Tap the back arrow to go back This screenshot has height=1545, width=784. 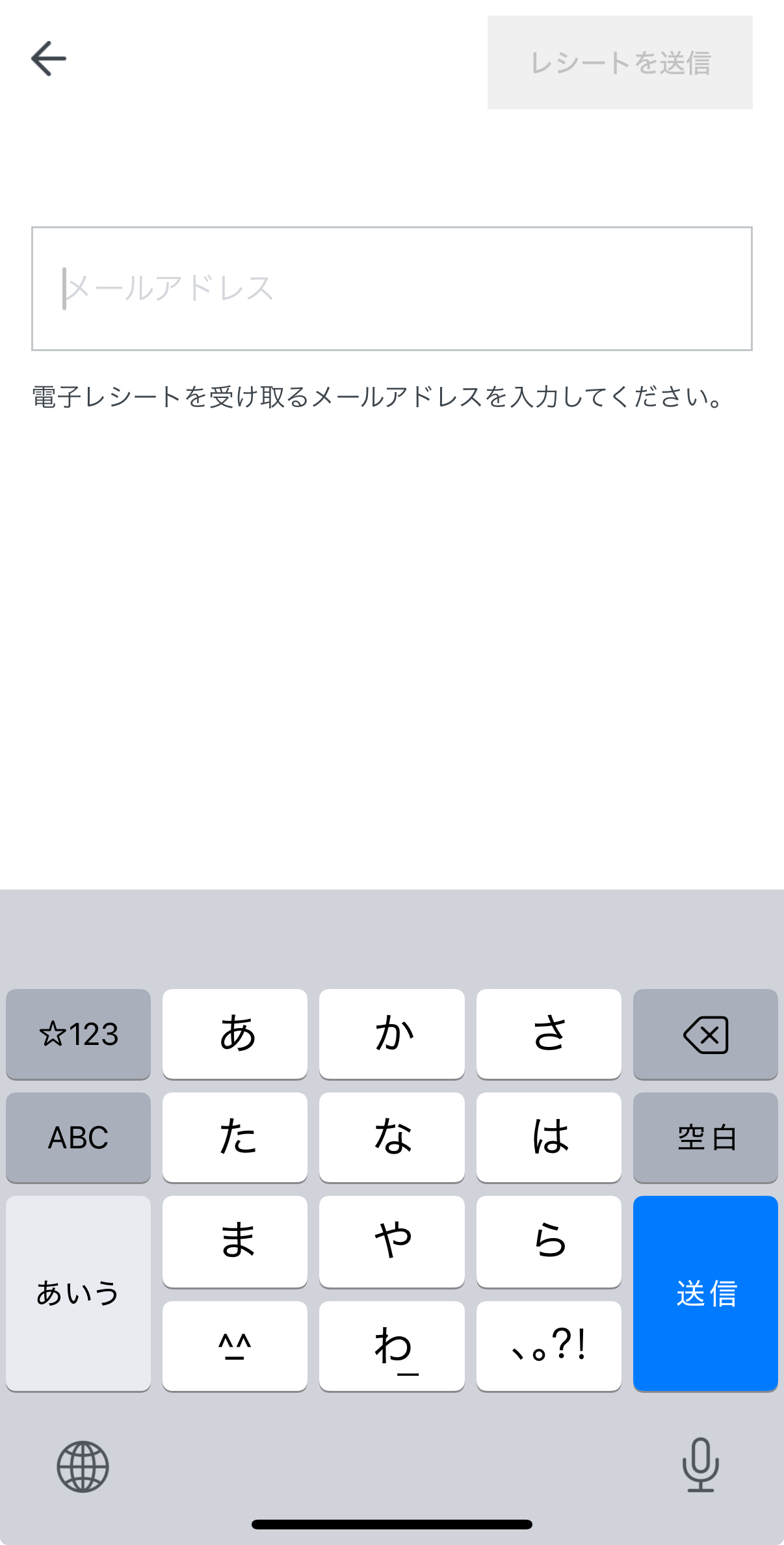tap(49, 59)
